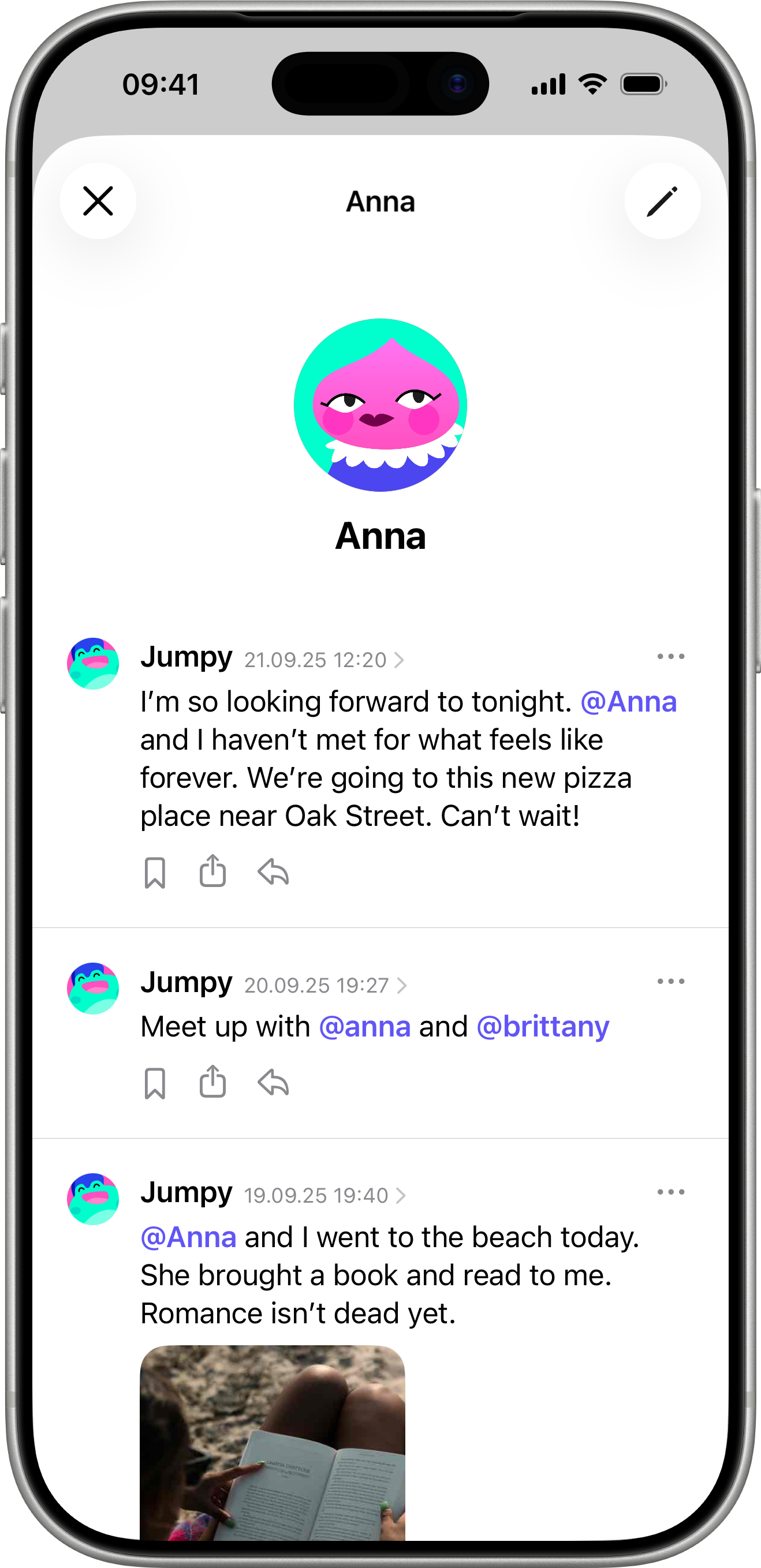Bookmark the pizza place post
761x1568 pixels.
(x=155, y=872)
